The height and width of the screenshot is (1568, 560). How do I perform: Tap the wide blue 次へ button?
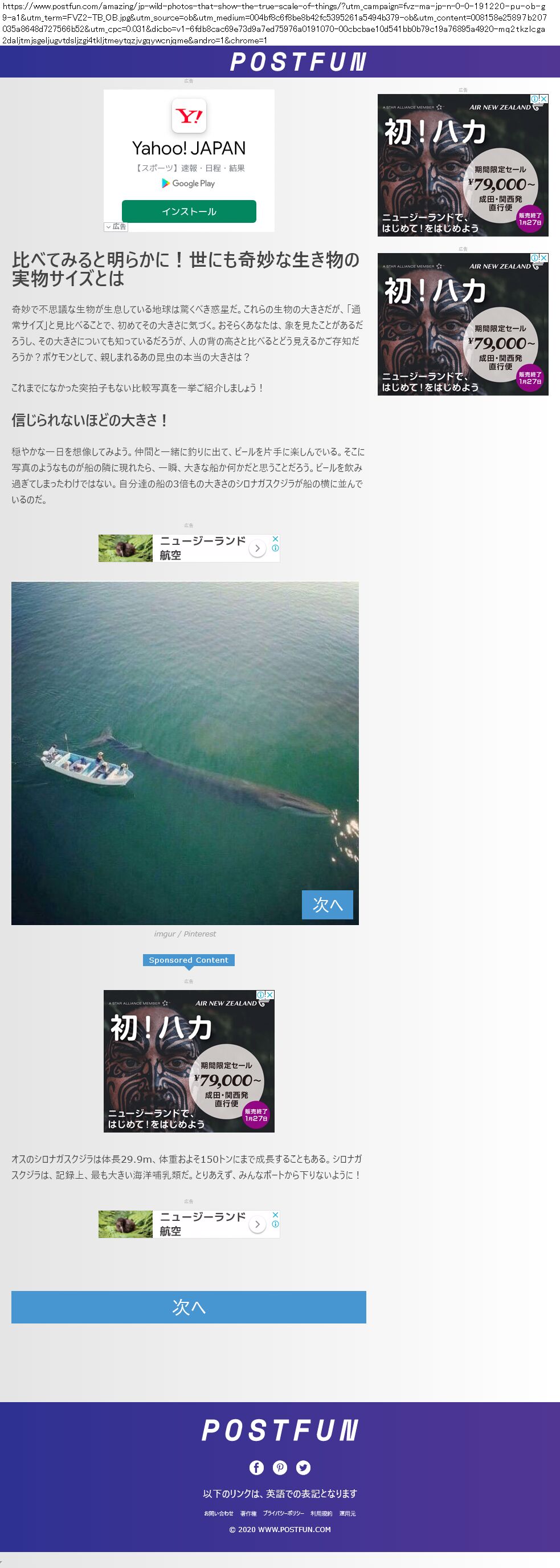[x=189, y=1307]
